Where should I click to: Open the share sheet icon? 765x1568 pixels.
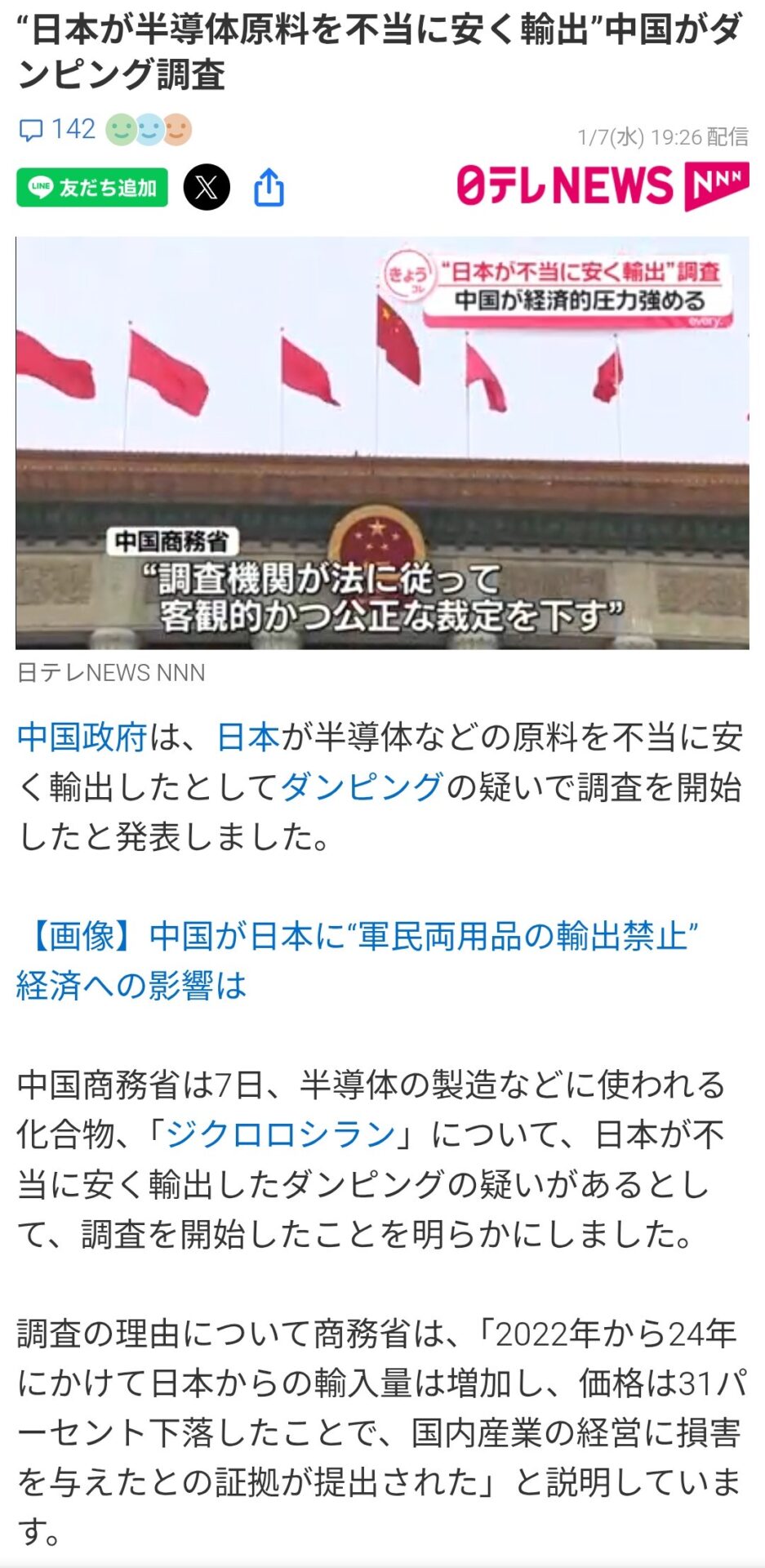pyautogui.click(x=269, y=188)
